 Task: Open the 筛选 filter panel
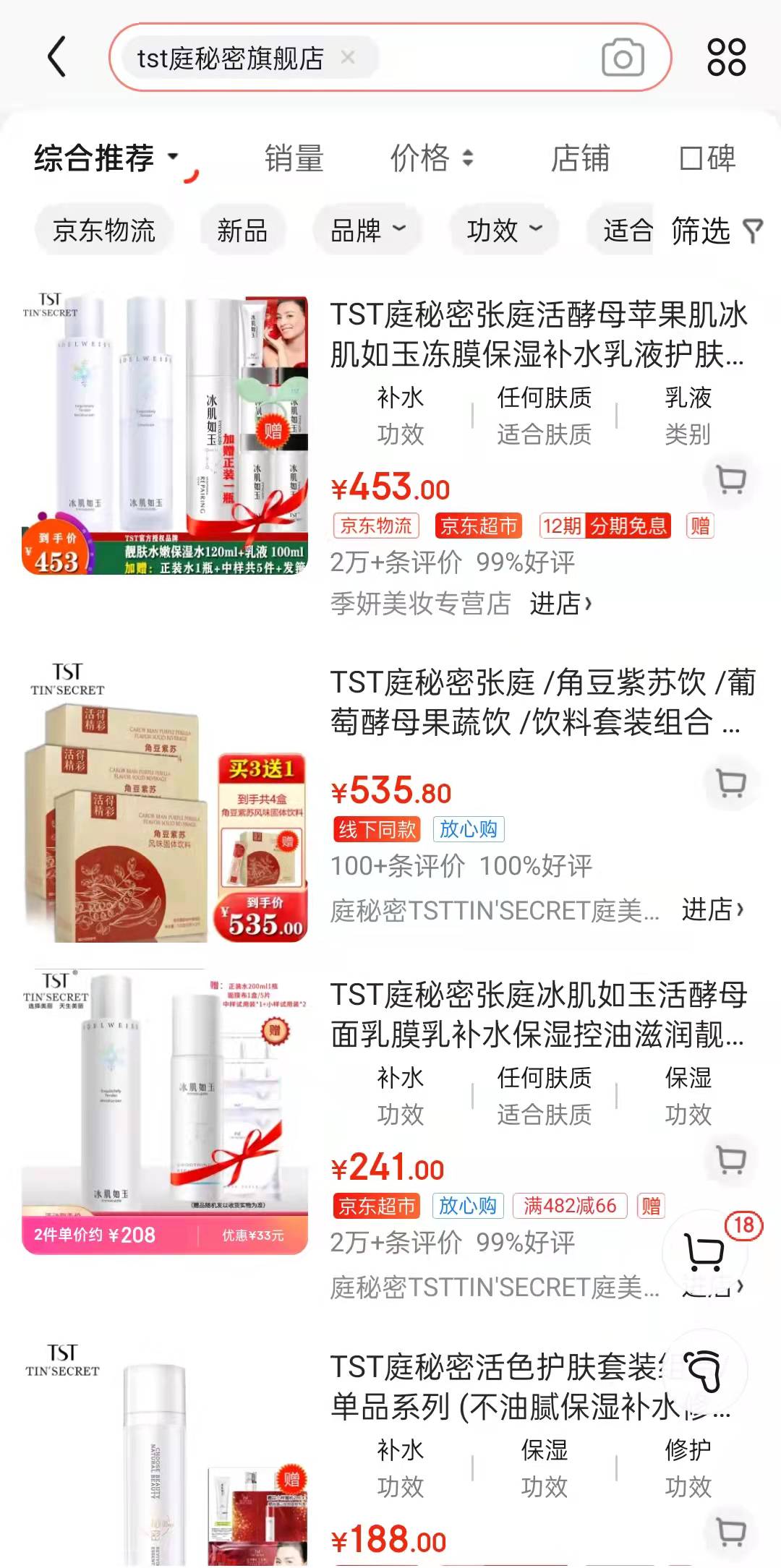[x=716, y=231]
